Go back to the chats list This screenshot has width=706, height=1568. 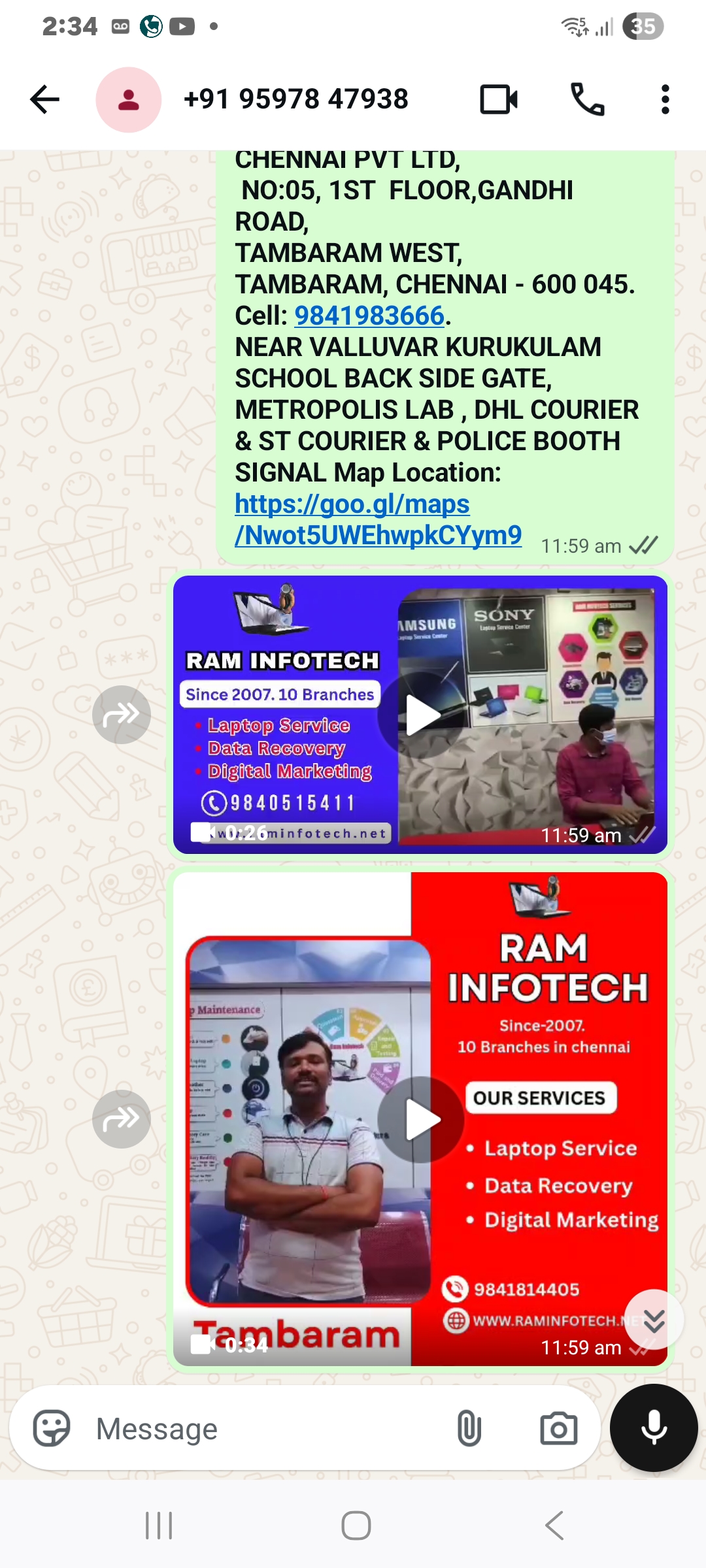(44, 99)
